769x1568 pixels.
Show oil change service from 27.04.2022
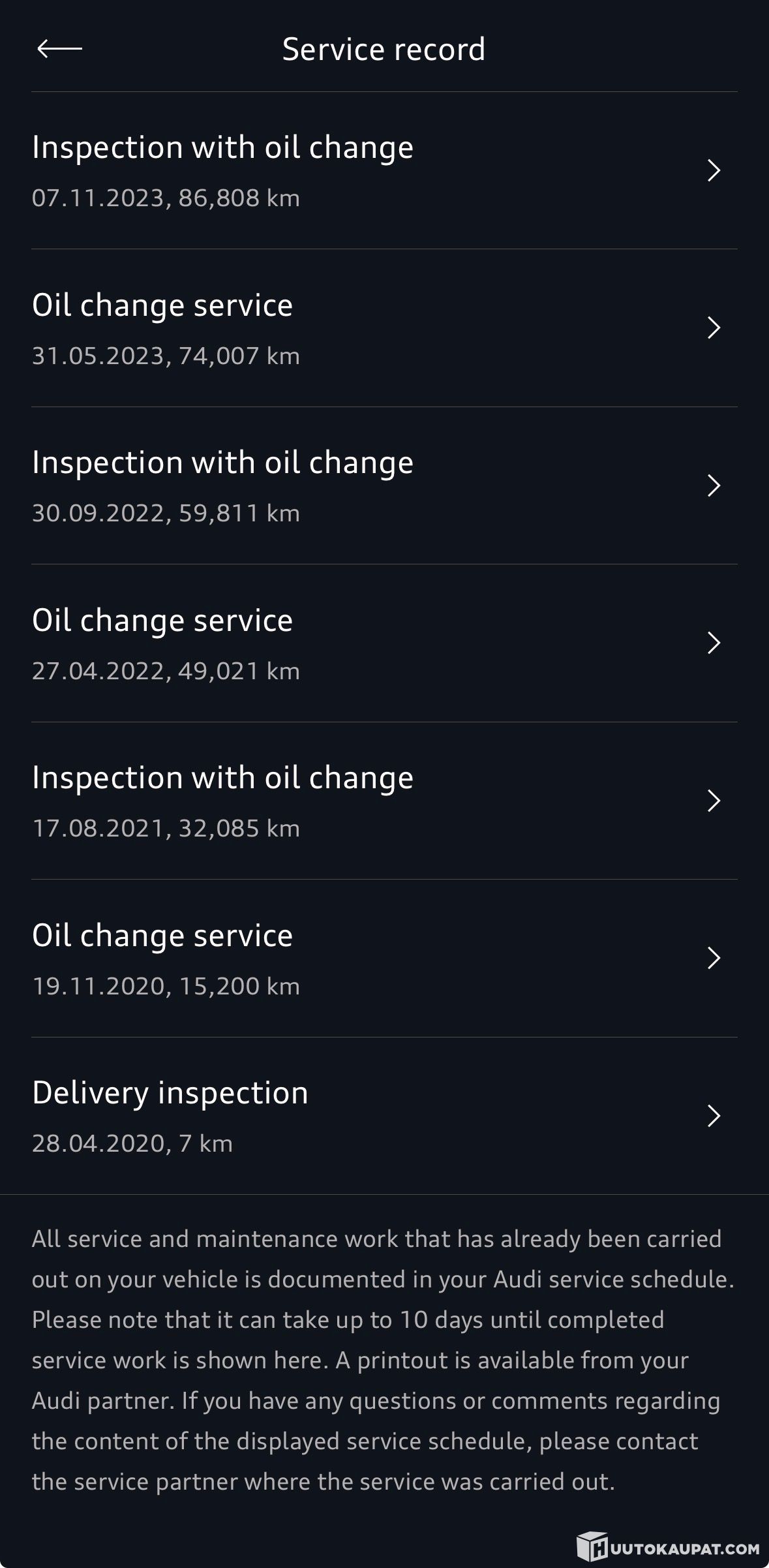click(x=384, y=643)
